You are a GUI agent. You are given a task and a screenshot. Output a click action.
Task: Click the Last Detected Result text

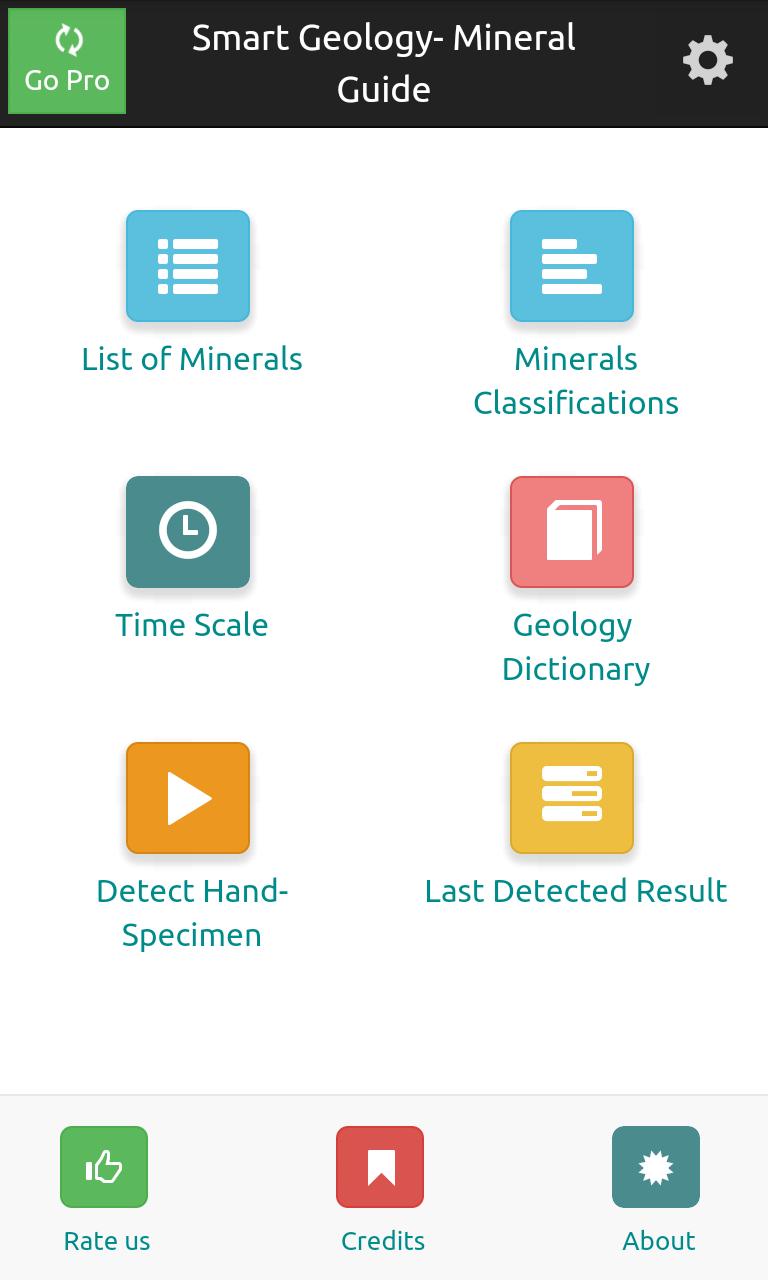click(575, 891)
